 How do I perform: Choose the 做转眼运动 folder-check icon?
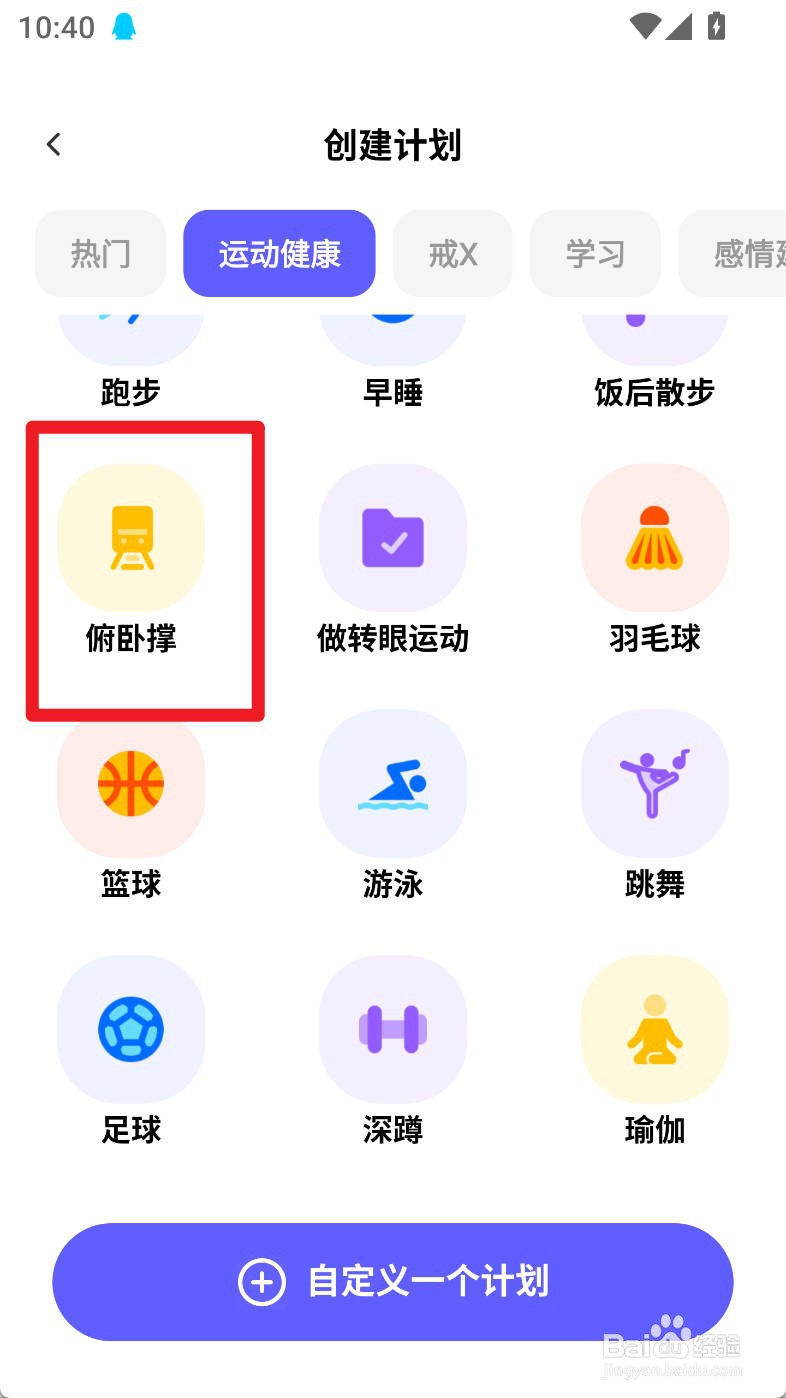tap(392, 537)
